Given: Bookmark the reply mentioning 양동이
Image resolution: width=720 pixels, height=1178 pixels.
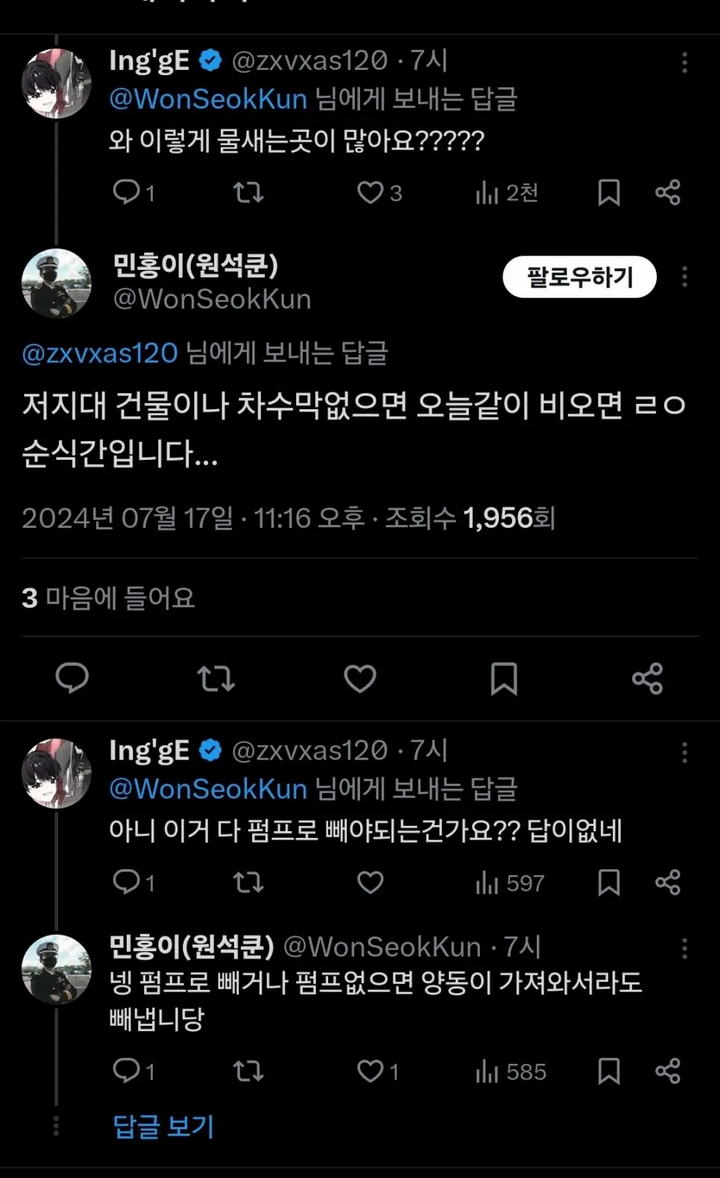Looking at the screenshot, I should tap(608, 1072).
